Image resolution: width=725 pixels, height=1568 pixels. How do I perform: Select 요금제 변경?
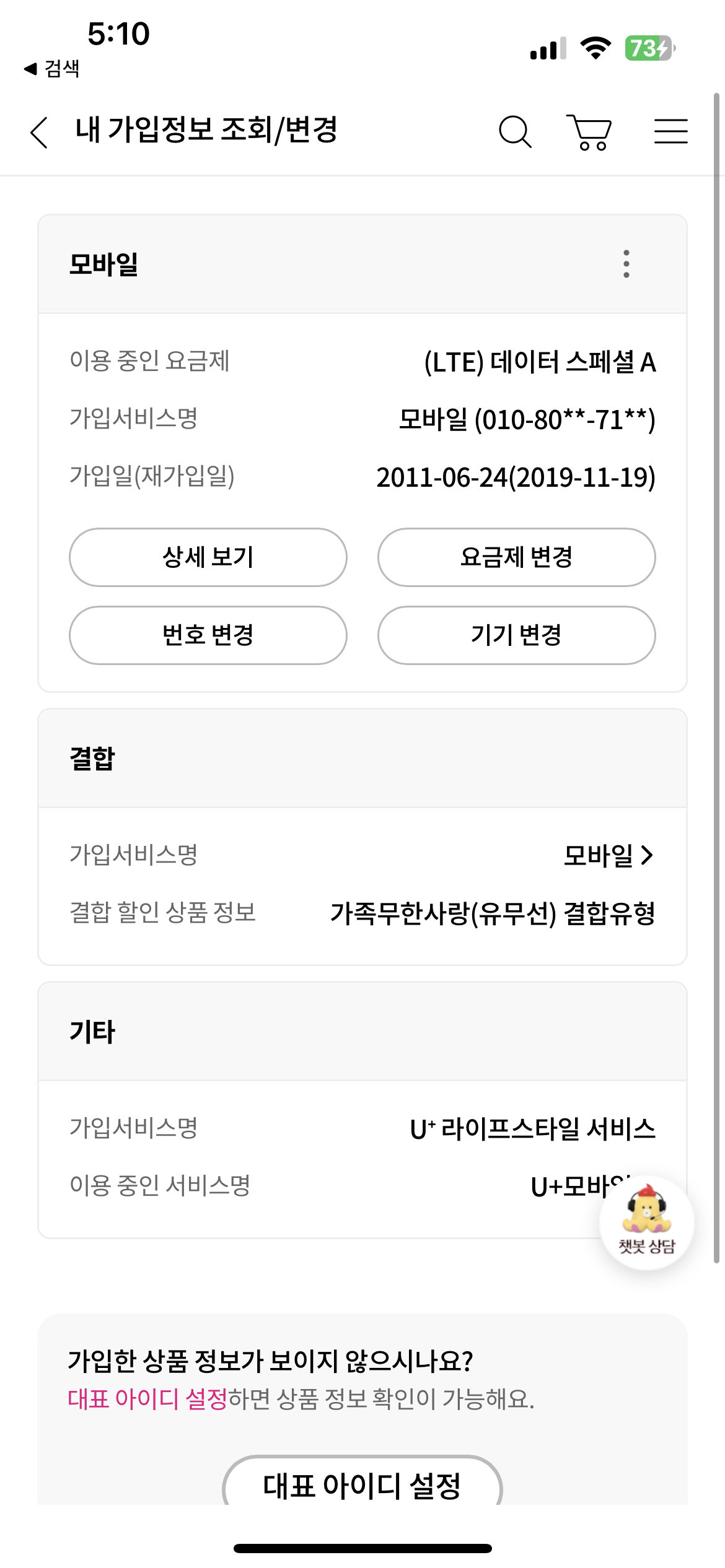click(x=516, y=557)
